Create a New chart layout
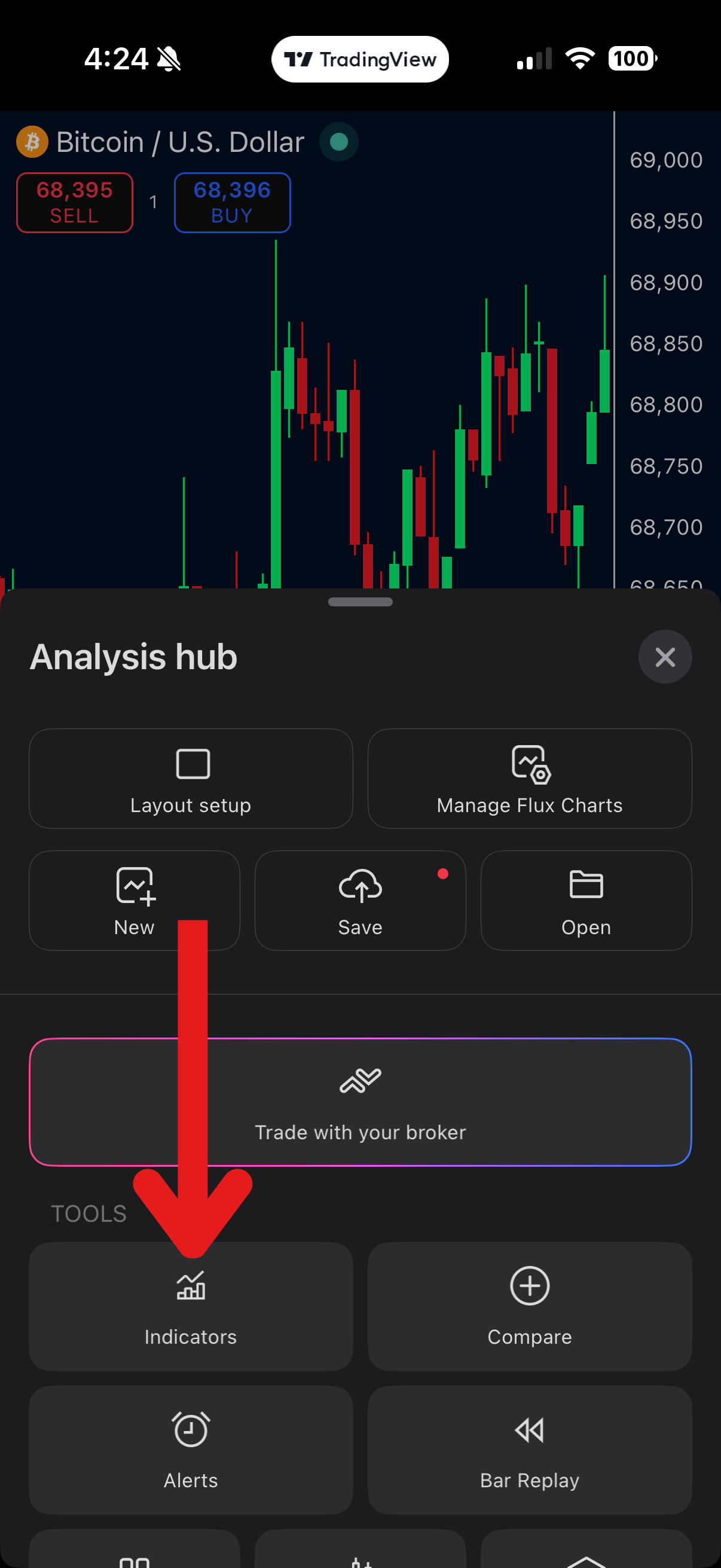 click(134, 899)
